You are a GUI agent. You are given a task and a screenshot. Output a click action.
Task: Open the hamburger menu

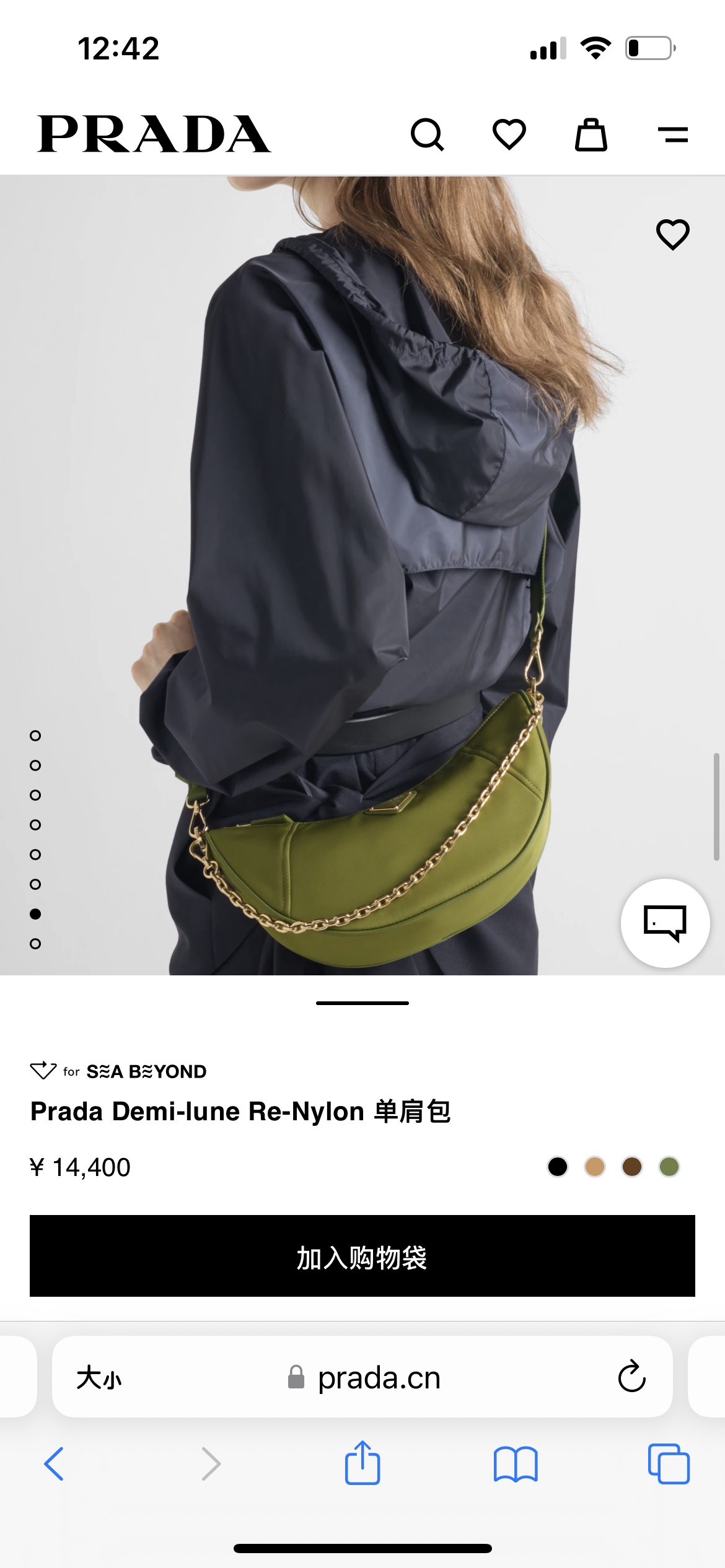click(x=673, y=134)
